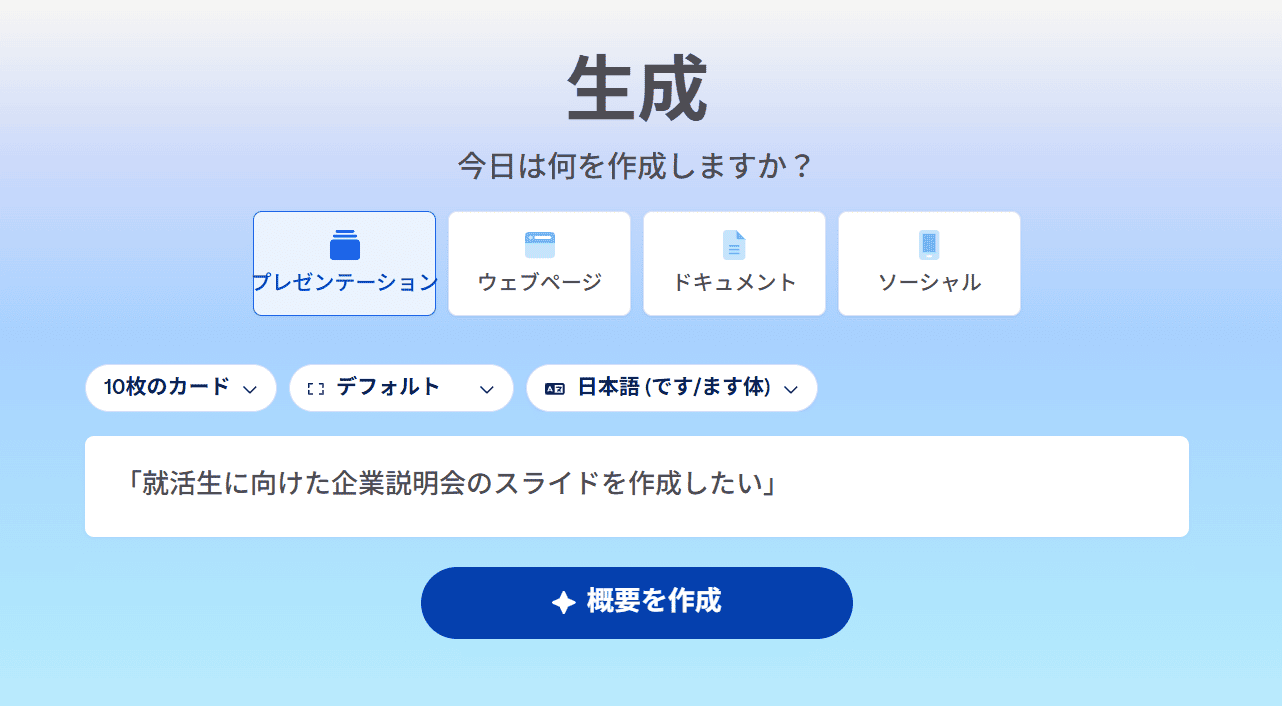
Task: Switch to ウェブページ format
Action: [x=539, y=263]
